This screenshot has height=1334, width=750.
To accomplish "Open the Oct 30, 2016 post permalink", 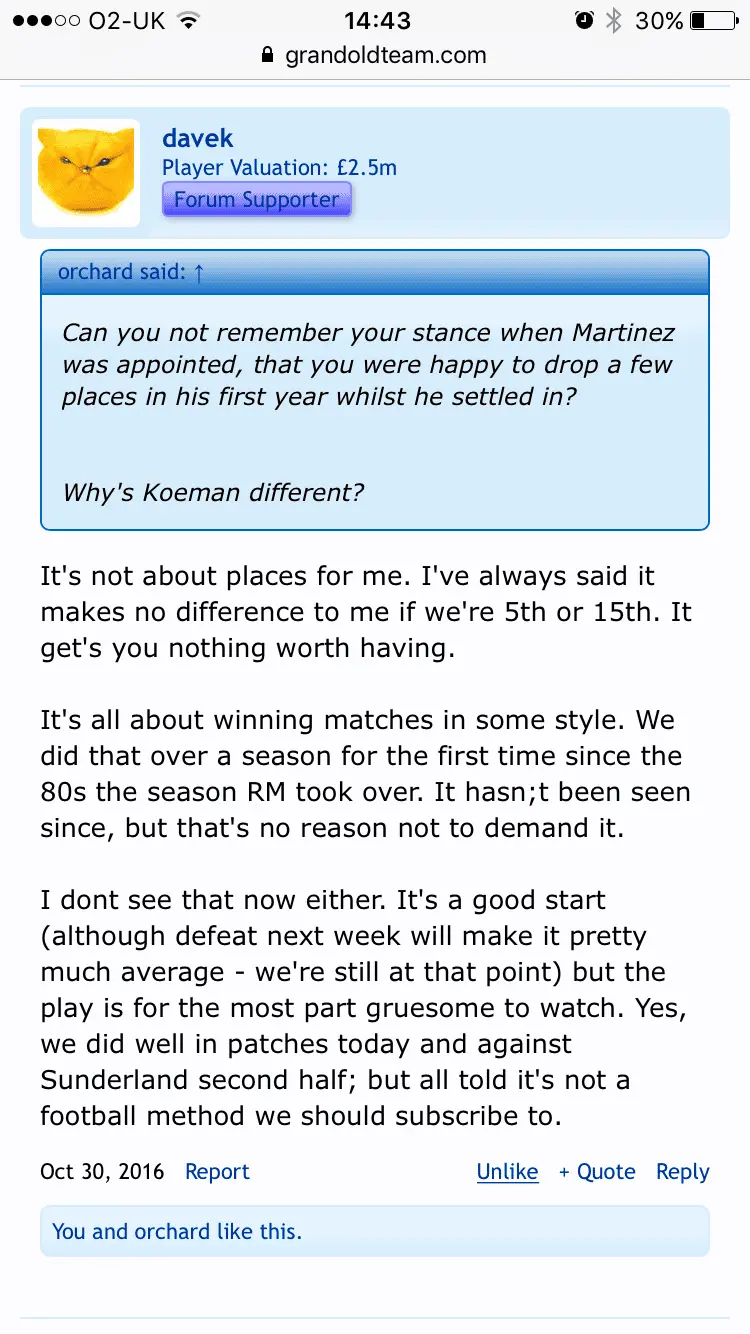I will pos(102,1171).
